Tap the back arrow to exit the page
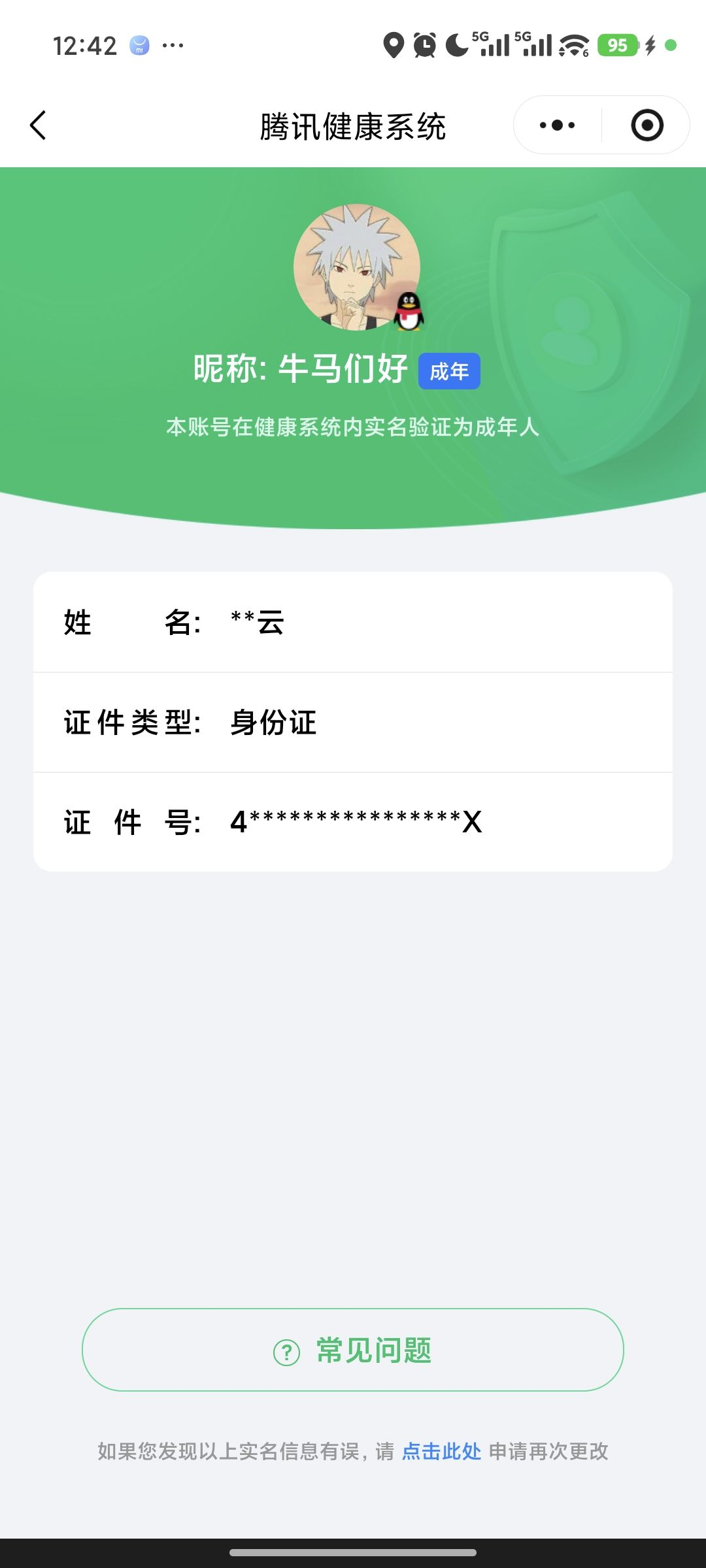The width and height of the screenshot is (706, 1568). click(39, 126)
